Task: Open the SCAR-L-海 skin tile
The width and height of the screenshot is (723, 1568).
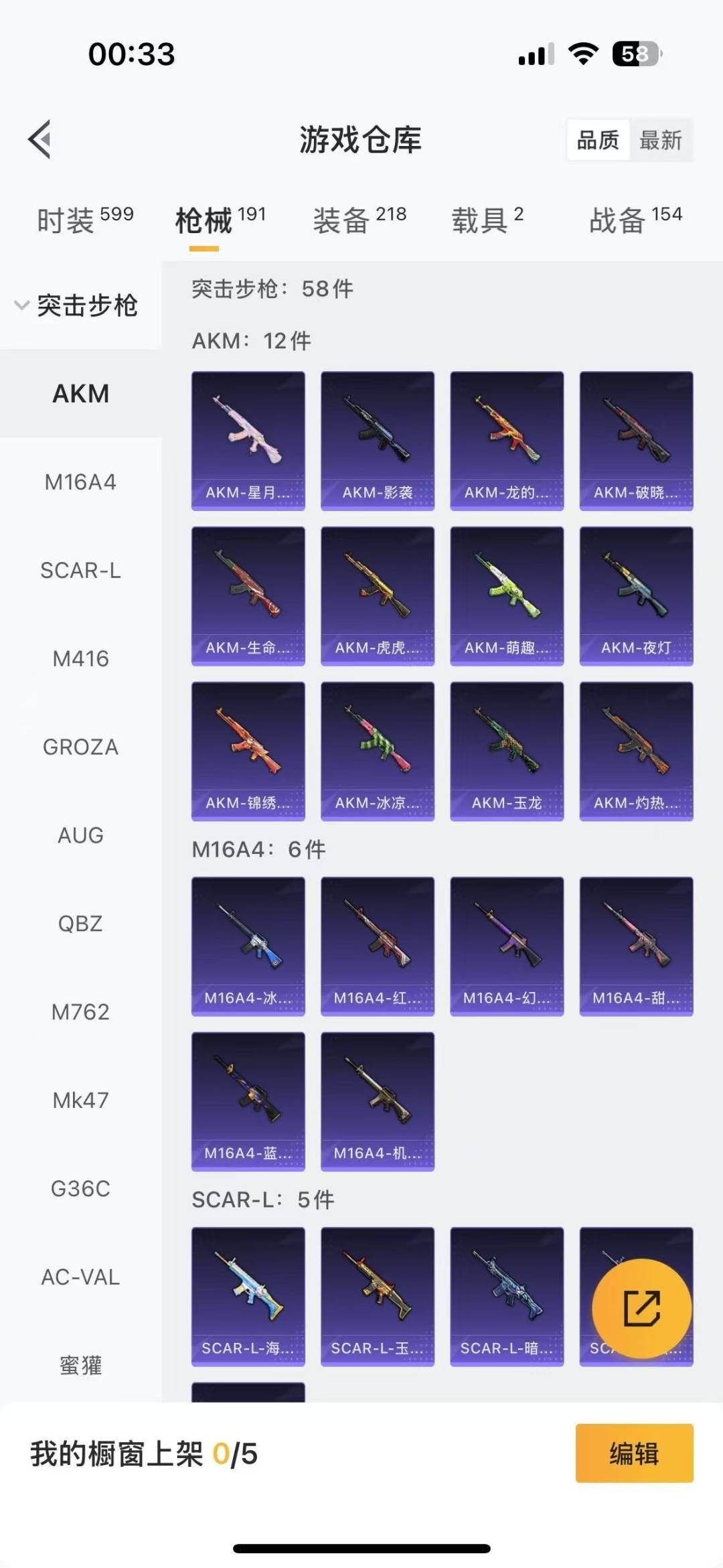Action: pyautogui.click(x=248, y=1296)
